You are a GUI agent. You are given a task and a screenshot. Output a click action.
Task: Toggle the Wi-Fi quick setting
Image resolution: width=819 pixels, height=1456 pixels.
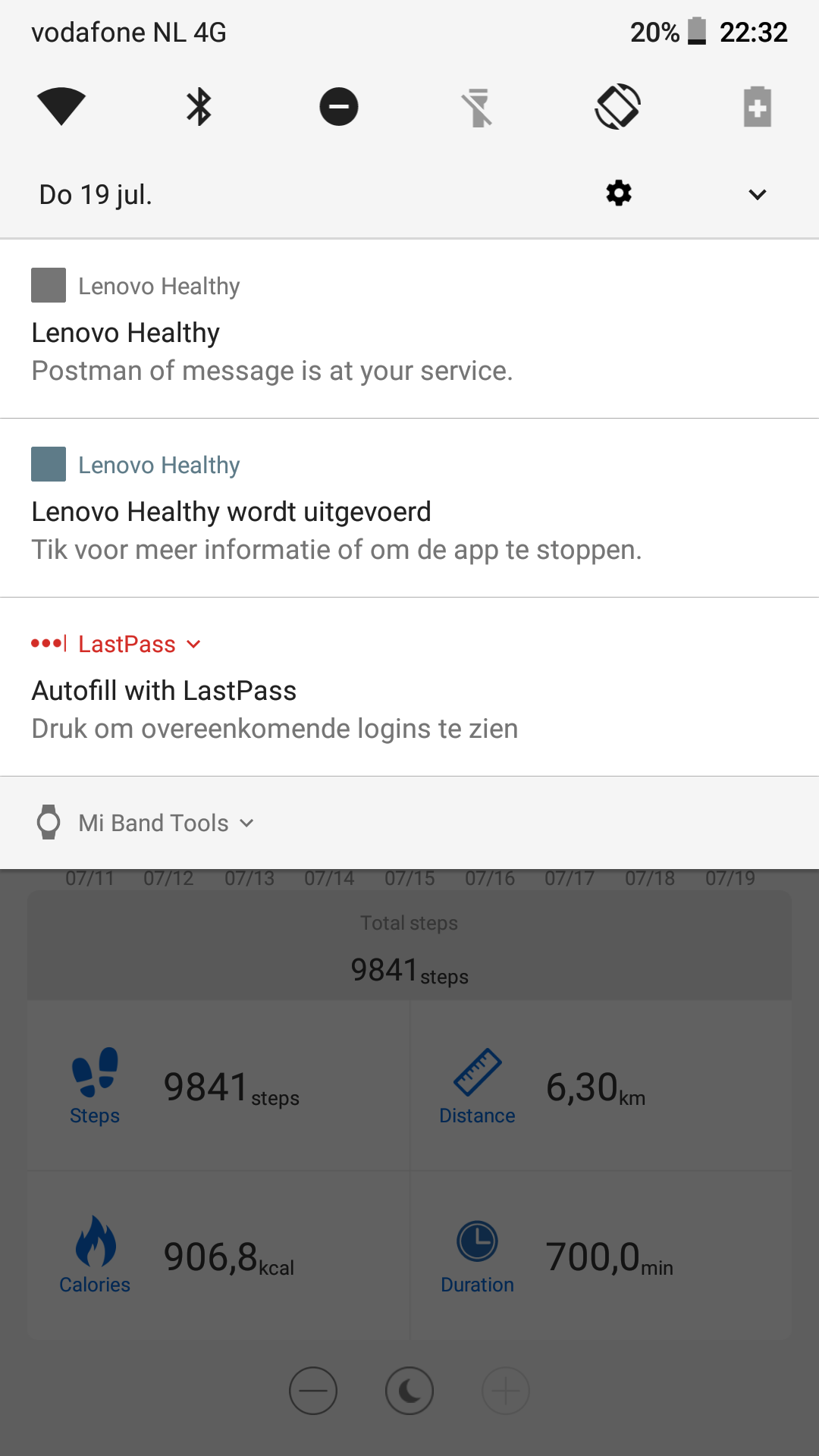[61, 106]
